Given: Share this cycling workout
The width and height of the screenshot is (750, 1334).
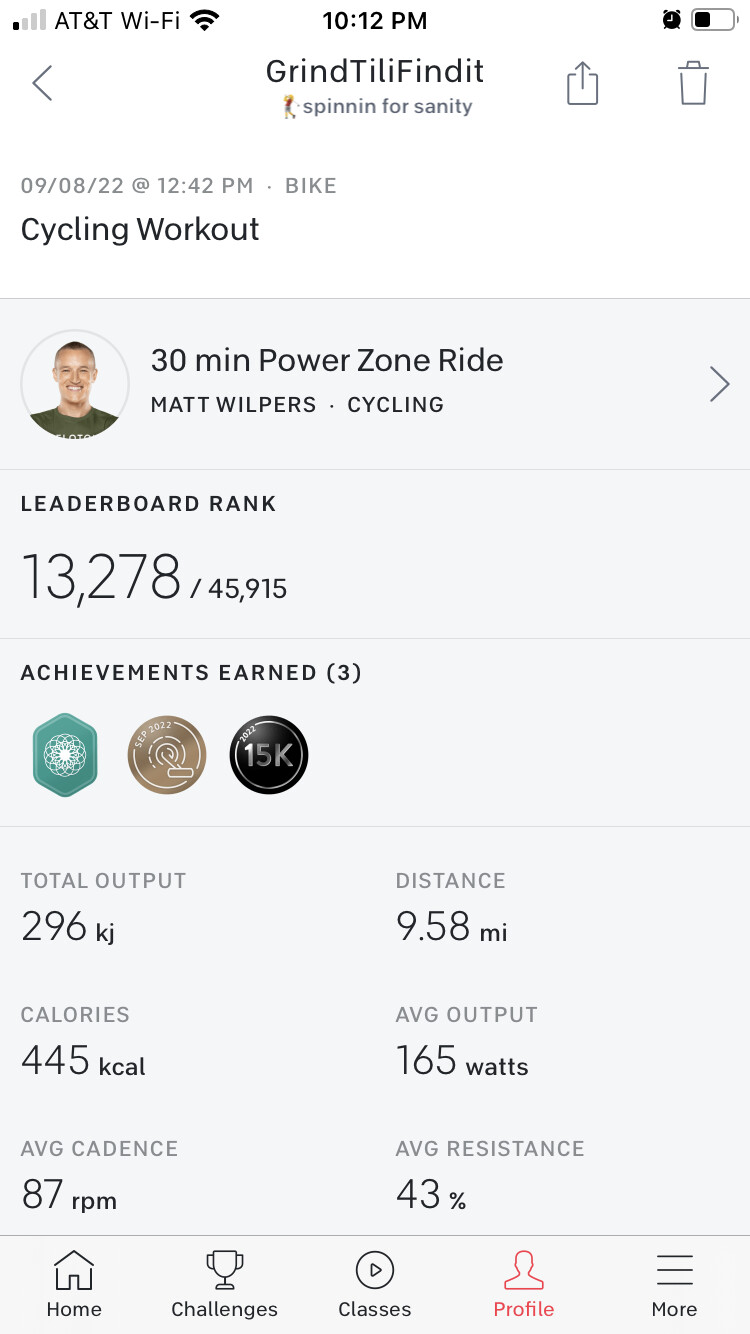Looking at the screenshot, I should [x=582, y=82].
